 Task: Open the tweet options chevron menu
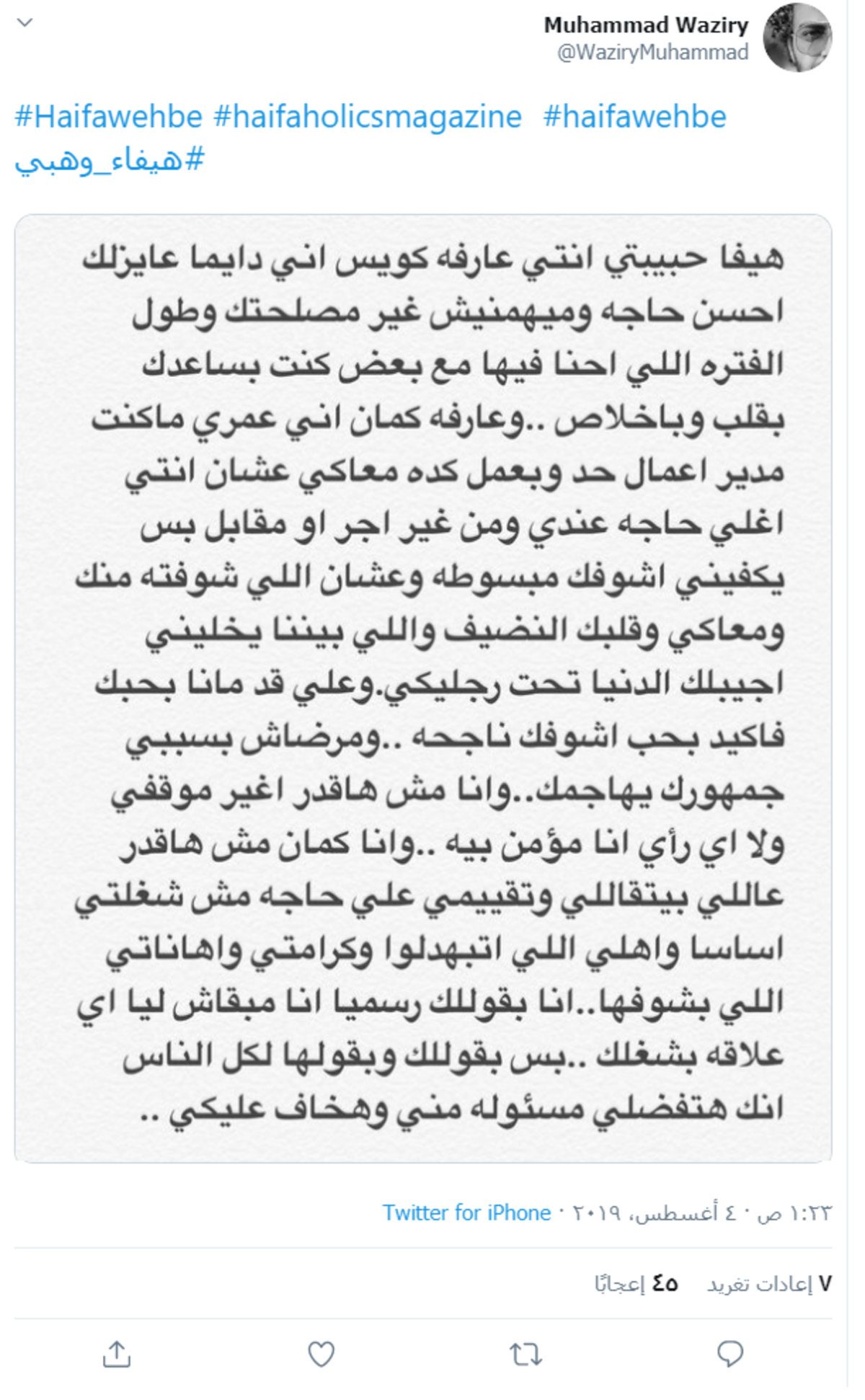(25, 22)
